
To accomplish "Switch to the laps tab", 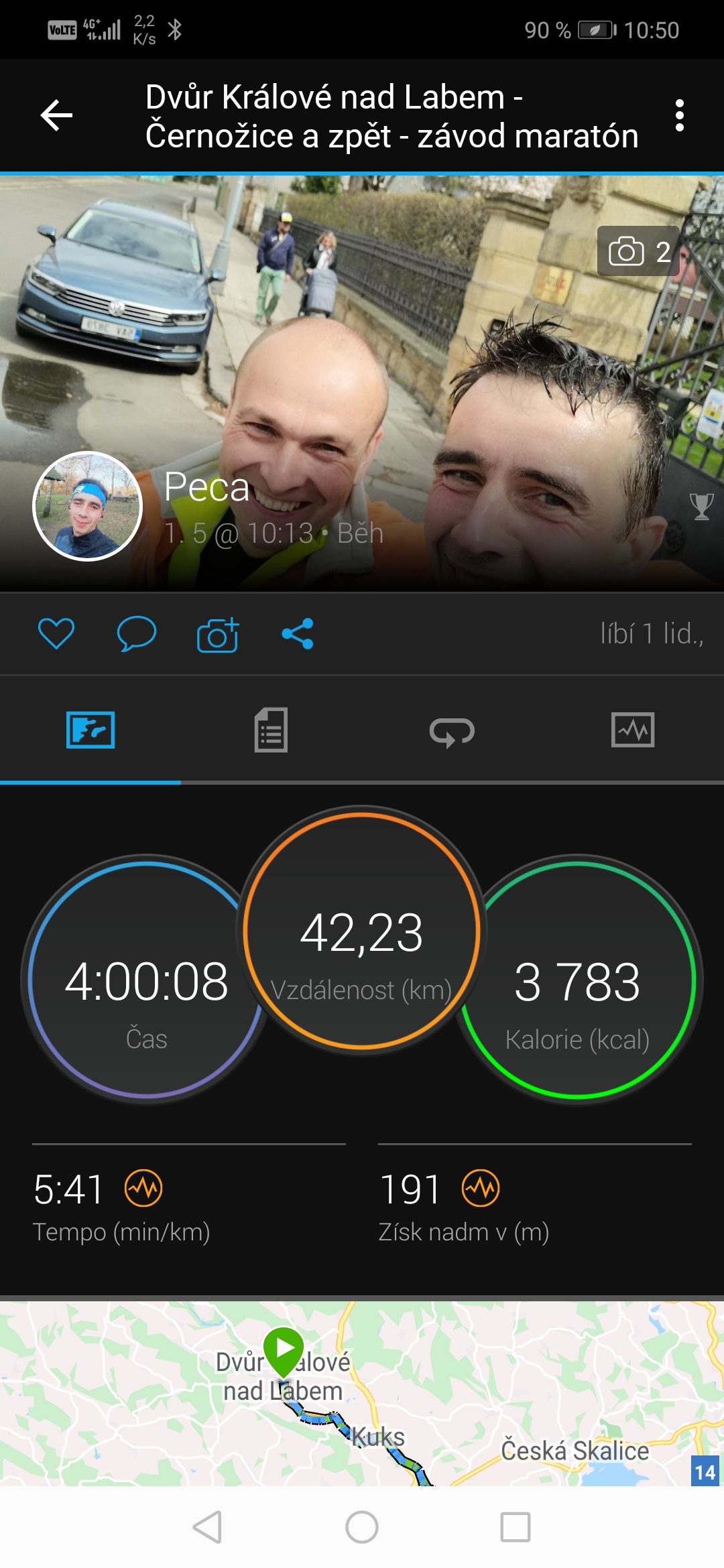I will (452, 730).
